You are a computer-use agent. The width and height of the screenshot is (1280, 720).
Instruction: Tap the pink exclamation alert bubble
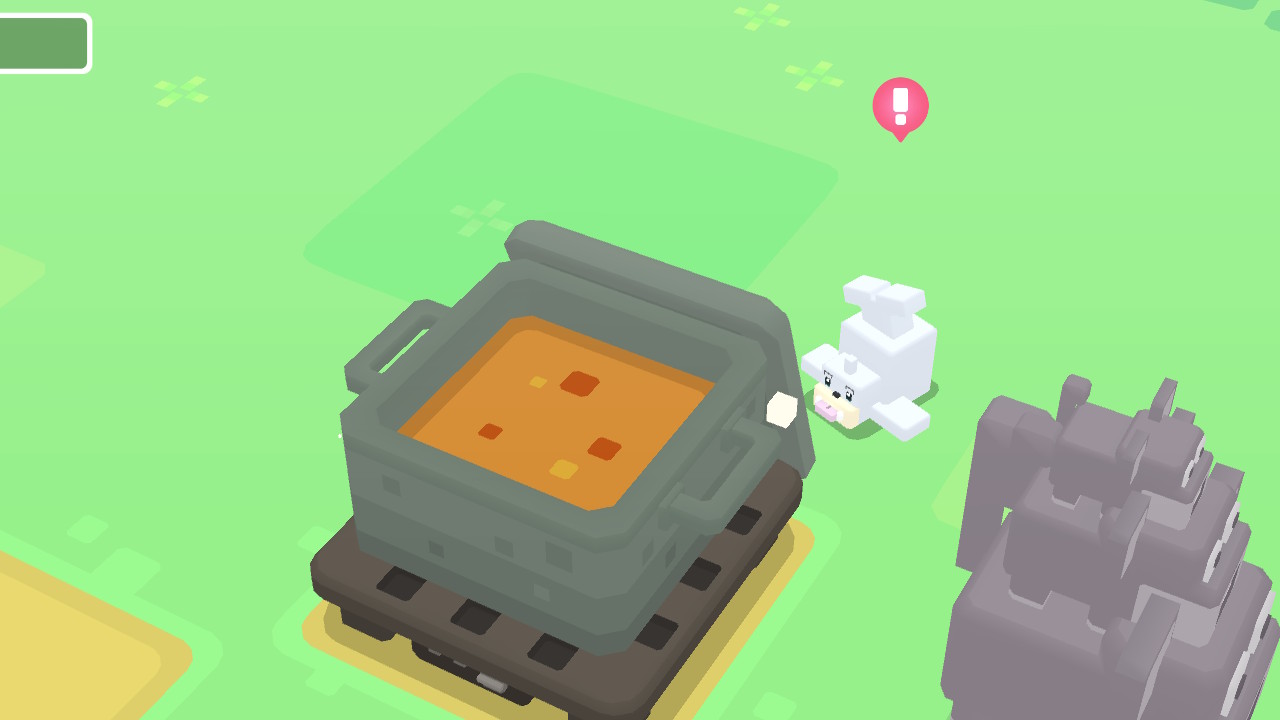point(900,105)
